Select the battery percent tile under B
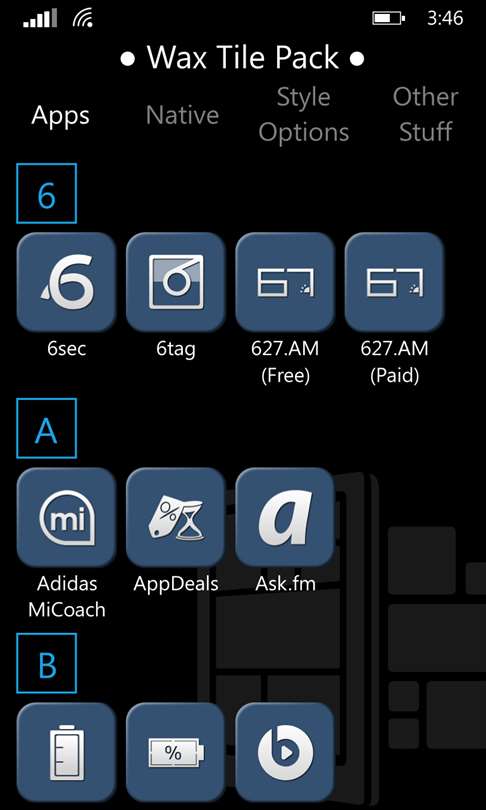486x810 pixels. click(x=176, y=752)
